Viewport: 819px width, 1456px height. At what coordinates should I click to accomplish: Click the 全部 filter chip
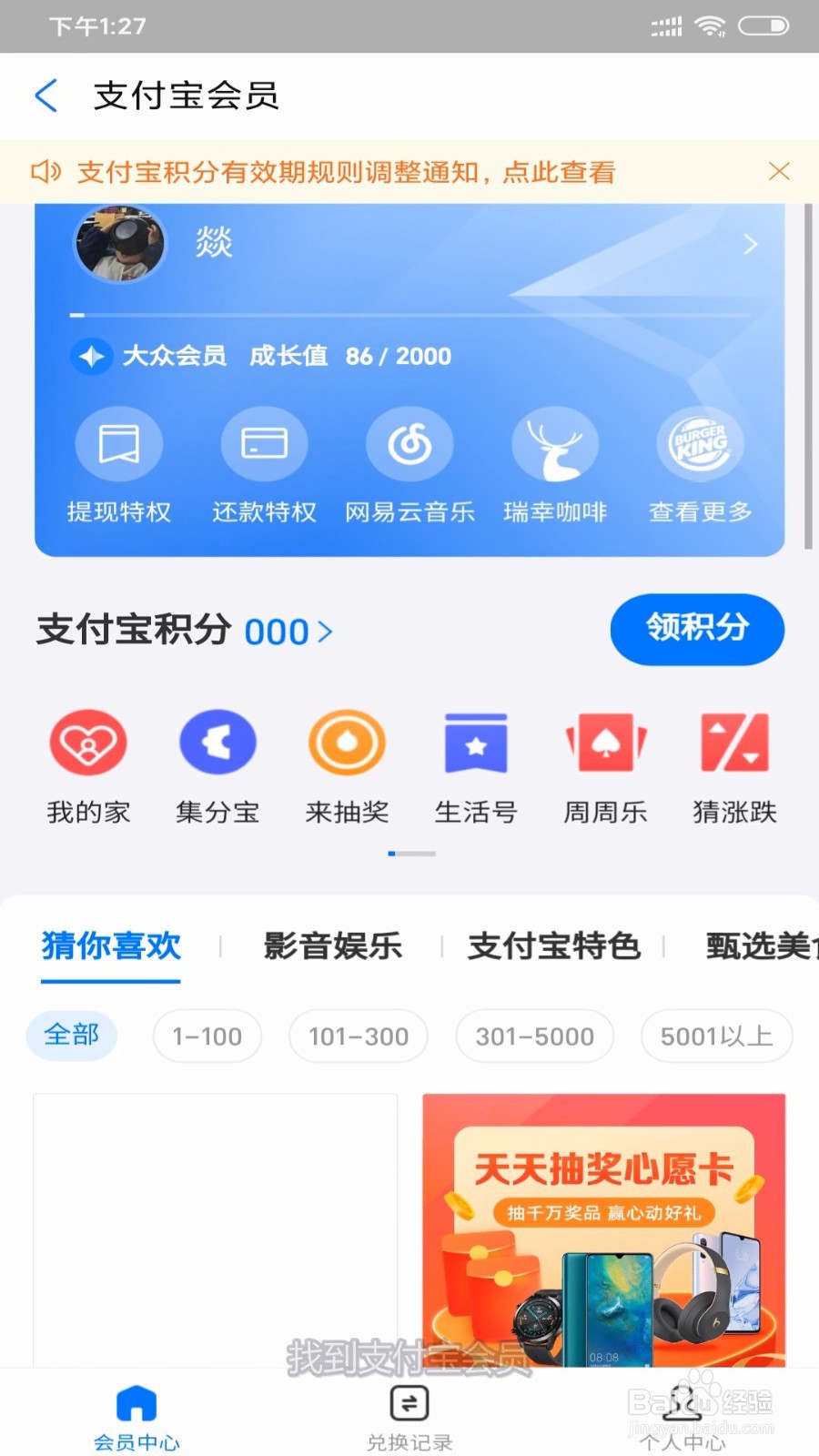72,1036
